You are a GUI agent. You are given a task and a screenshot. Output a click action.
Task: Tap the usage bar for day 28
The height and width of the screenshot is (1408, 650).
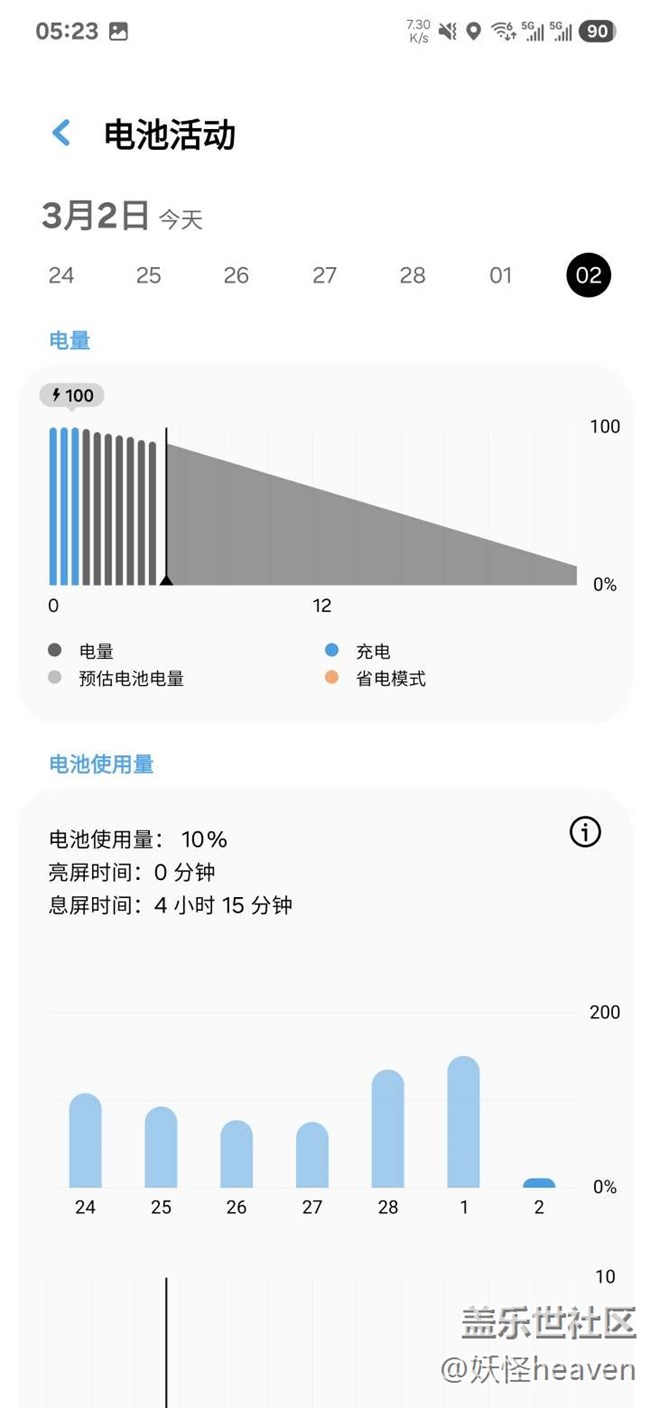click(388, 1129)
